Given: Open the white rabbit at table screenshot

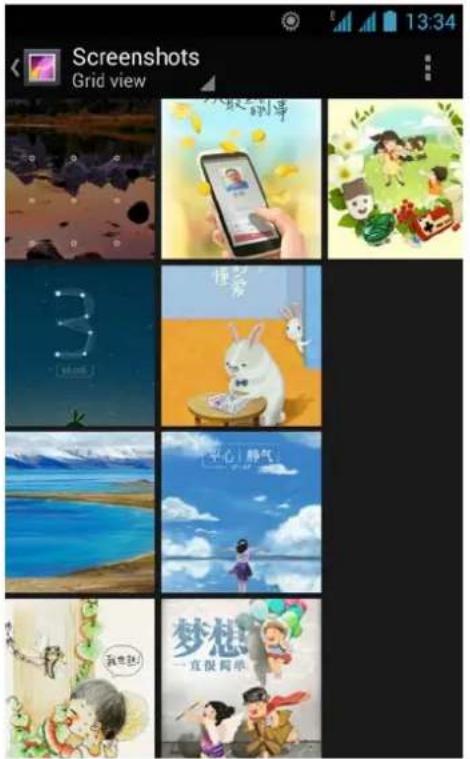Looking at the screenshot, I should 241,346.
